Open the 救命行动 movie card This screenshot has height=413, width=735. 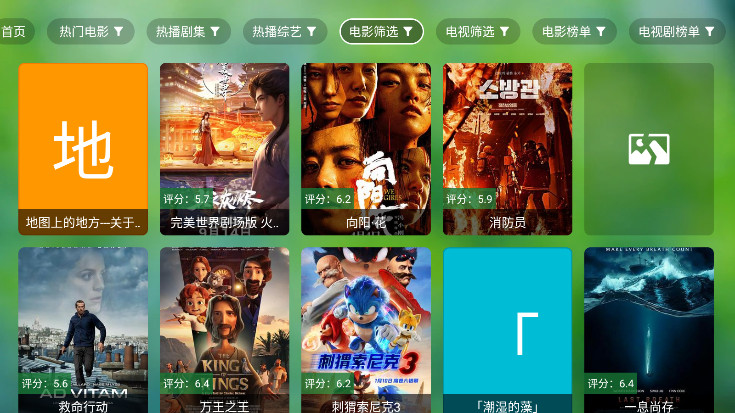coord(83,330)
